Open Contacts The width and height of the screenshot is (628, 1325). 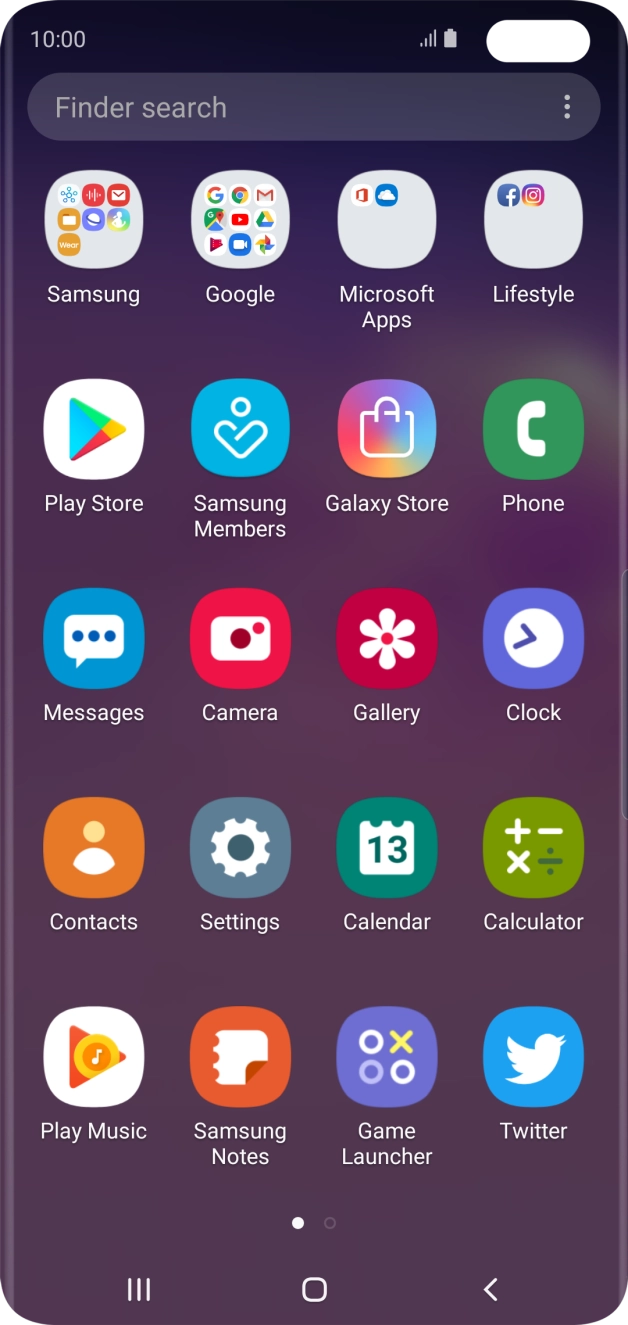point(94,847)
